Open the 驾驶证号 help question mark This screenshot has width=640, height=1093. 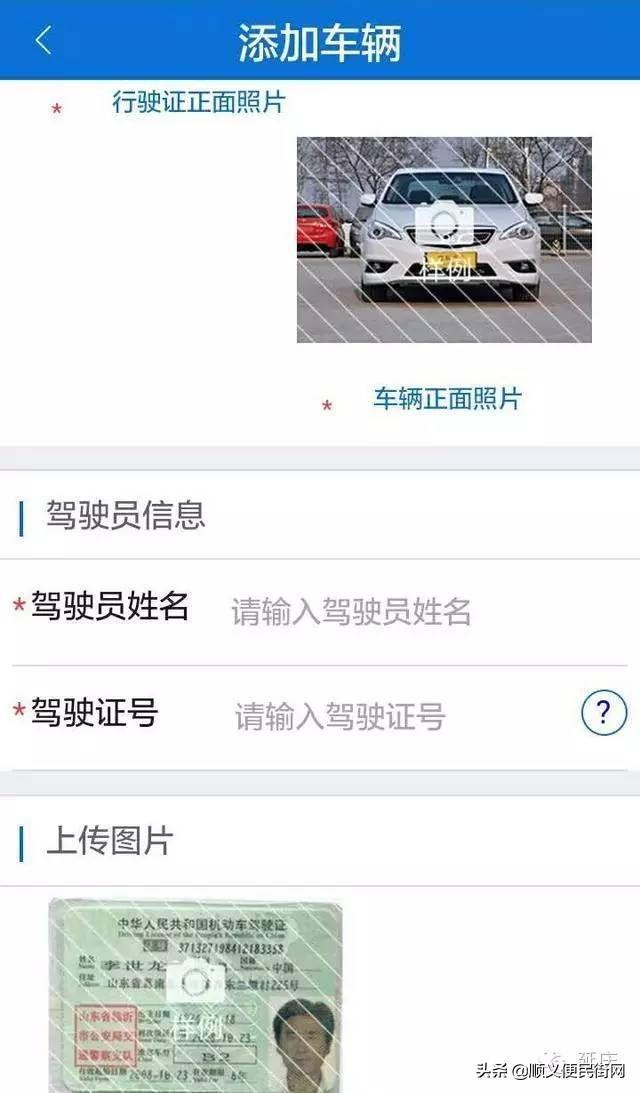603,713
